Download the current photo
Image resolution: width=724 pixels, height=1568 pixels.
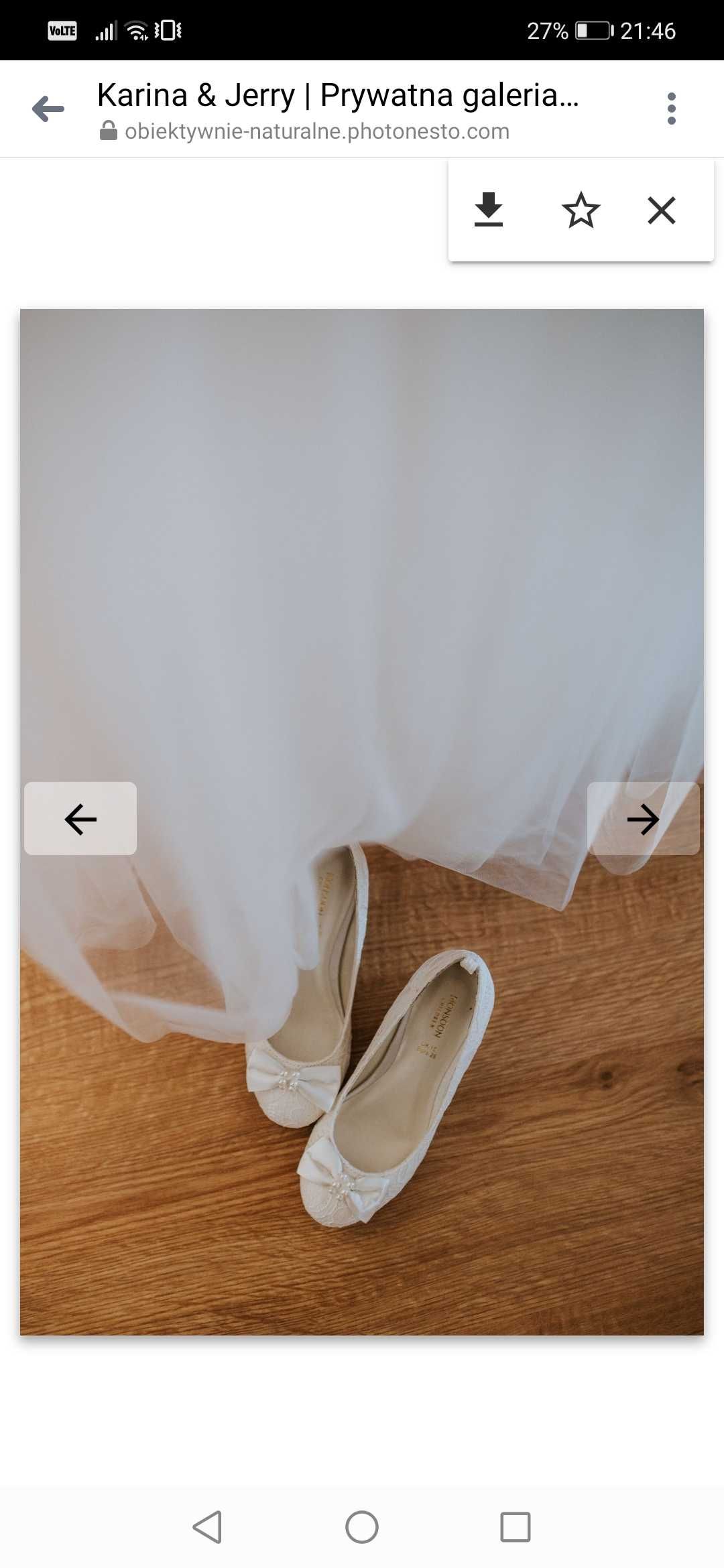489,210
